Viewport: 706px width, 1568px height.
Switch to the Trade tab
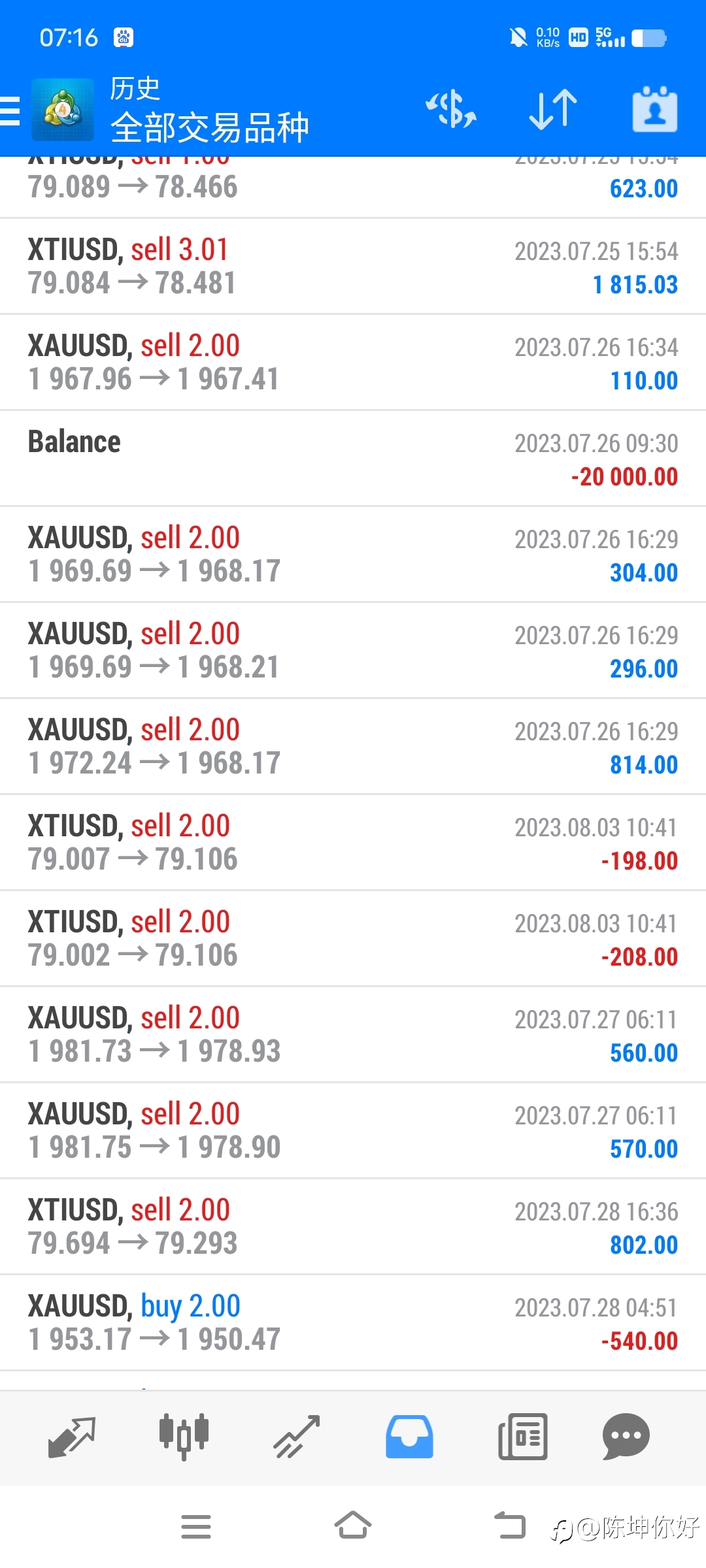tap(297, 1437)
